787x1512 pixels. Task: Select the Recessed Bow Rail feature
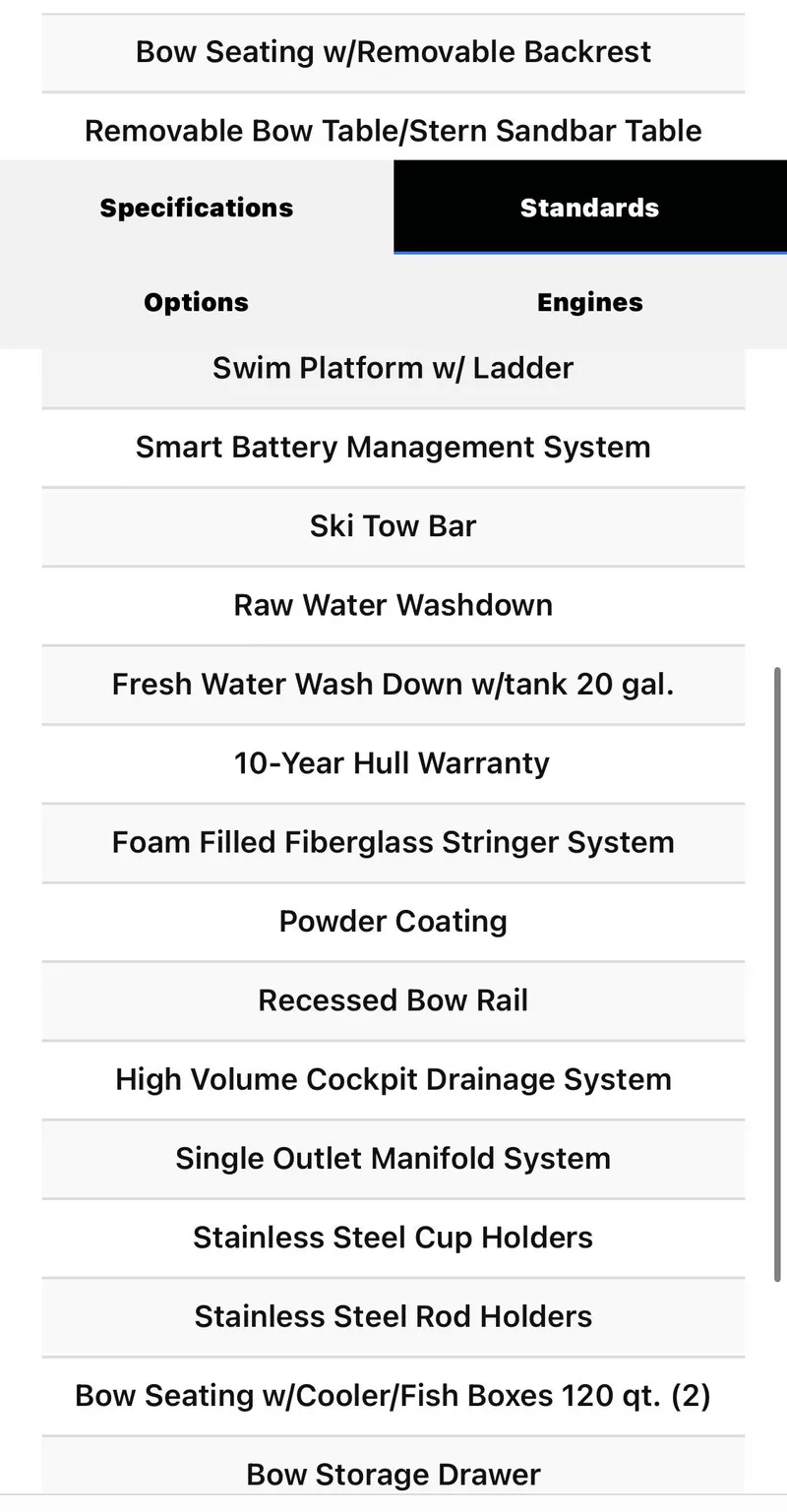pos(393,1000)
